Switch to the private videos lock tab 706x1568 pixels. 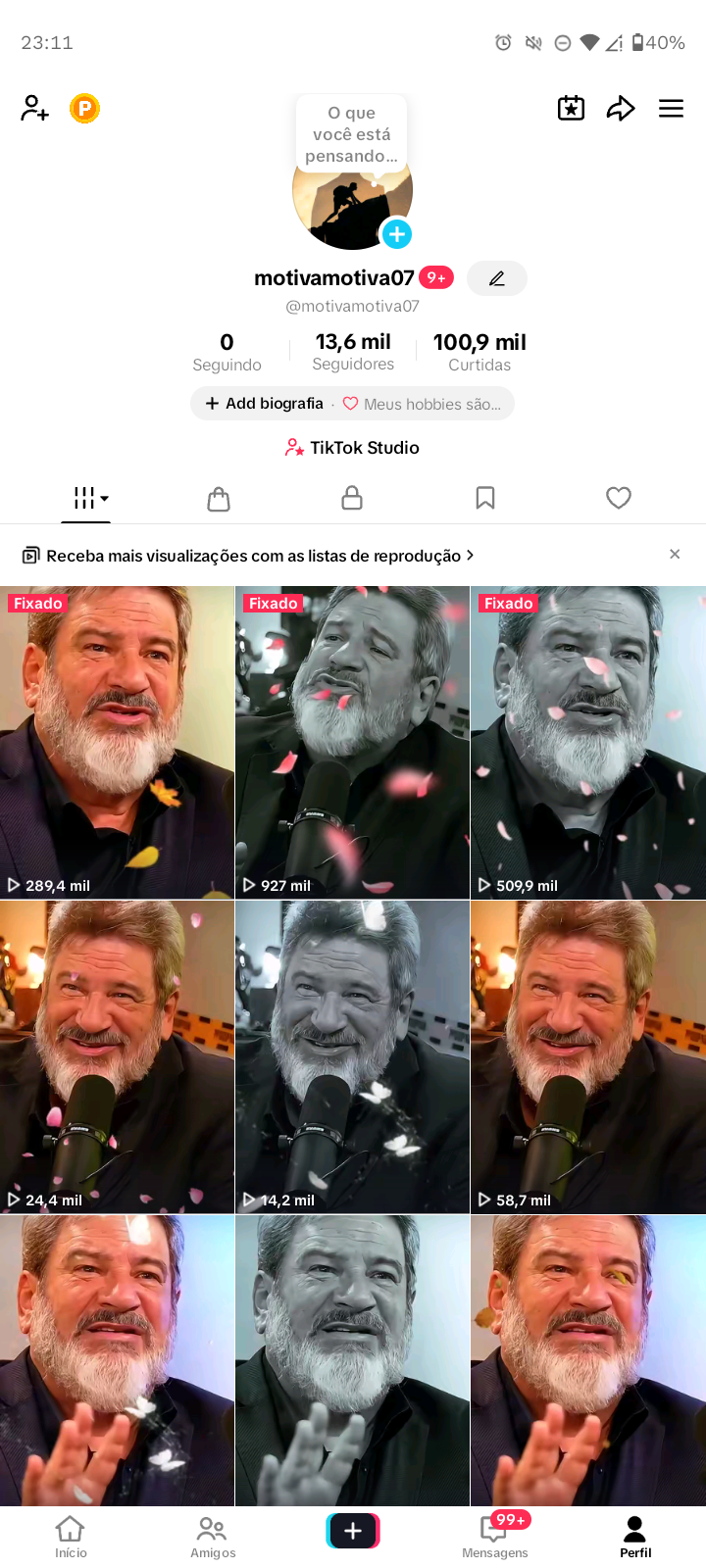click(352, 498)
